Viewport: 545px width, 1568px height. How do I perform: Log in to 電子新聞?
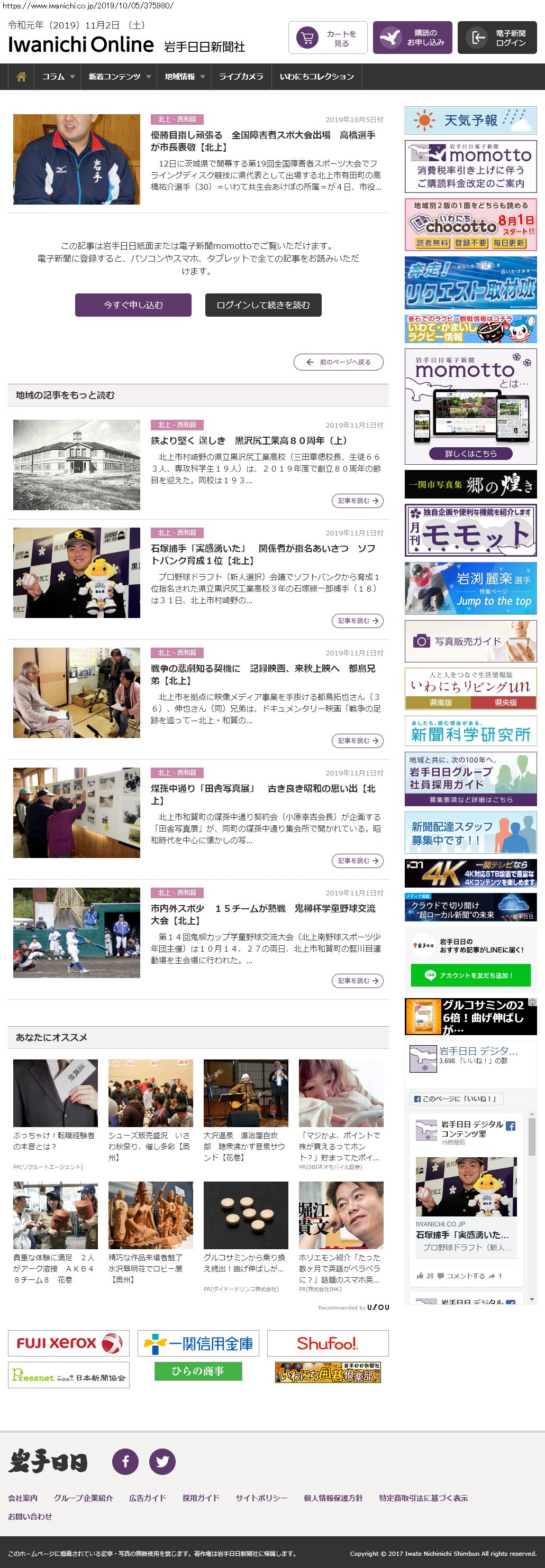tap(497, 39)
